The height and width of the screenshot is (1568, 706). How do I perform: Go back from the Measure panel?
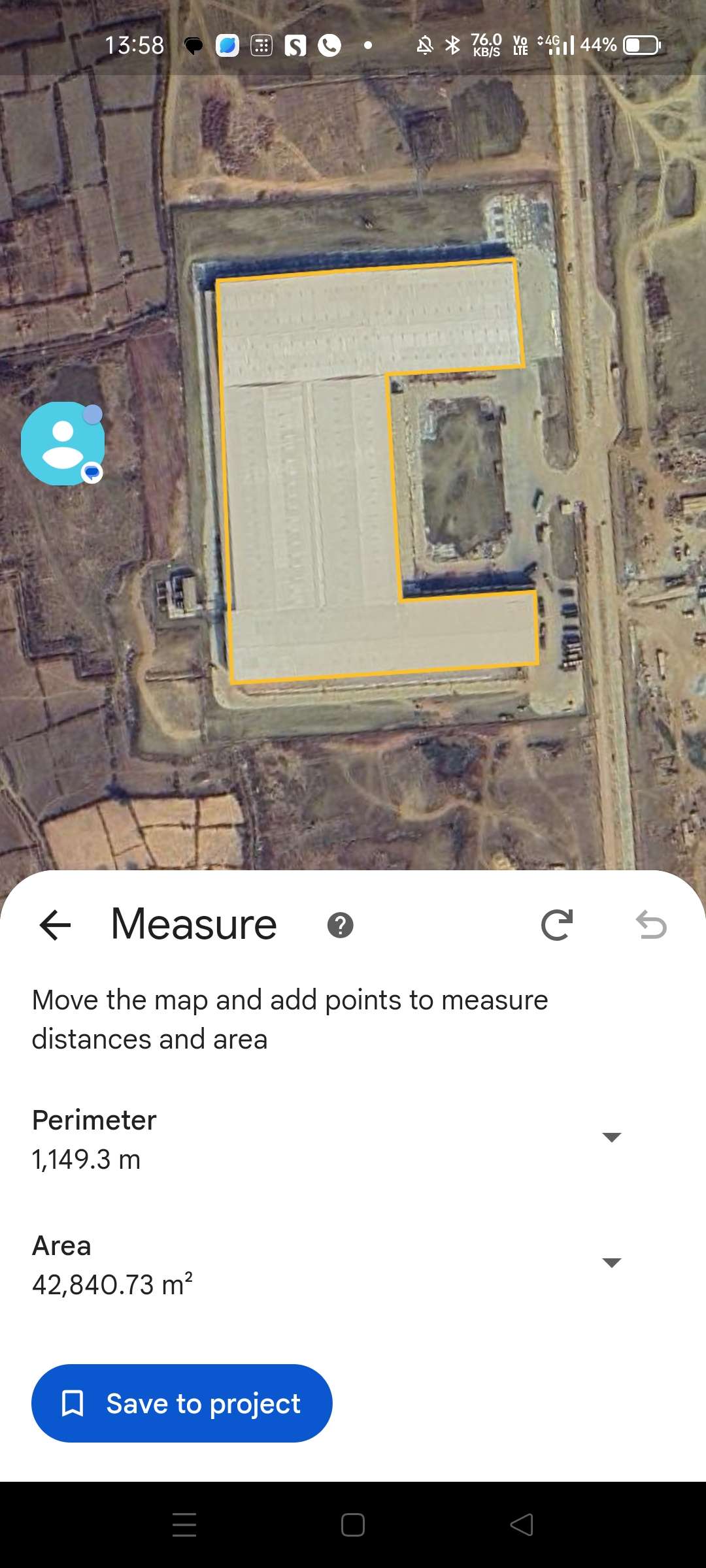pos(55,925)
